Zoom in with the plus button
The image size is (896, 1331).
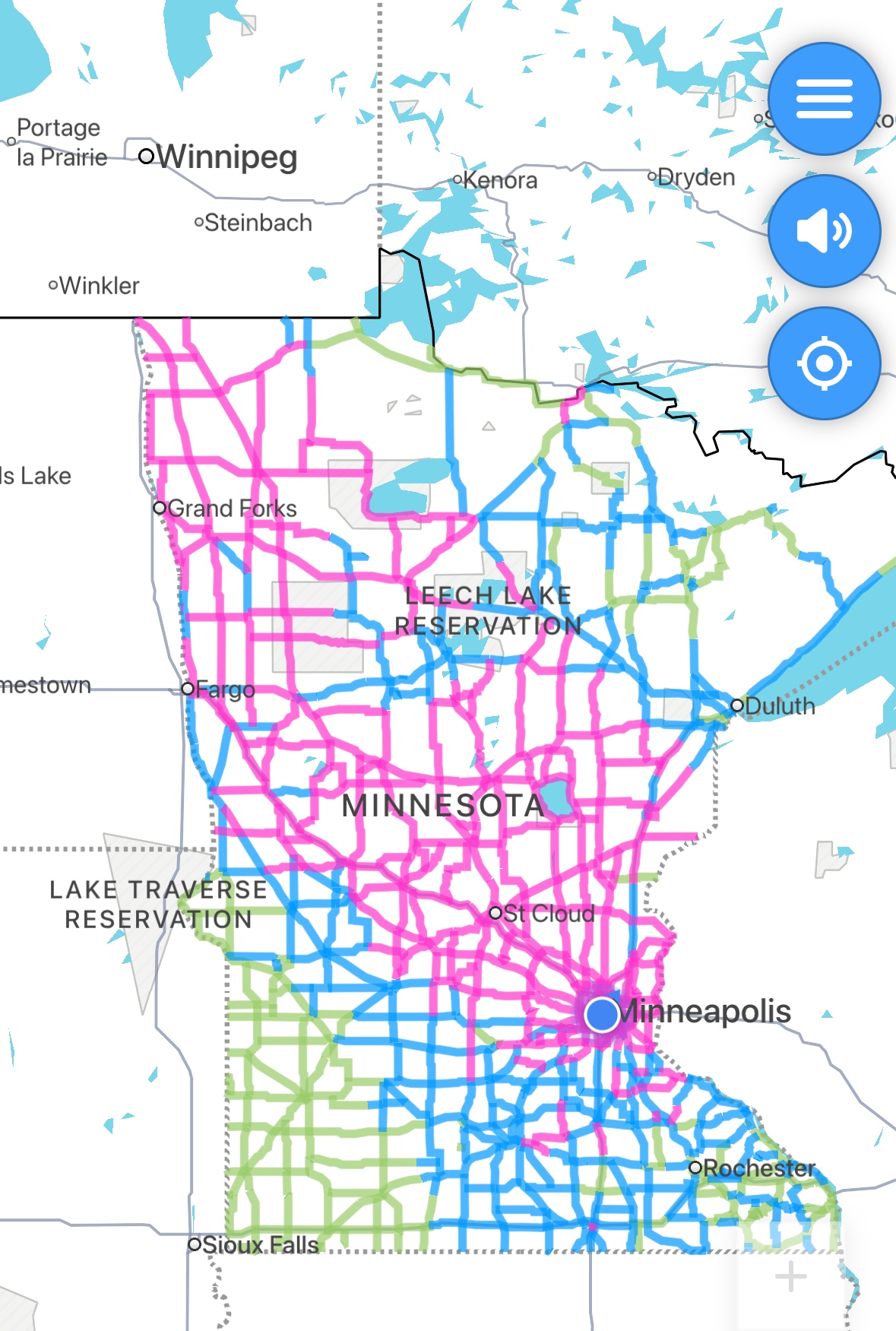[x=790, y=1276]
